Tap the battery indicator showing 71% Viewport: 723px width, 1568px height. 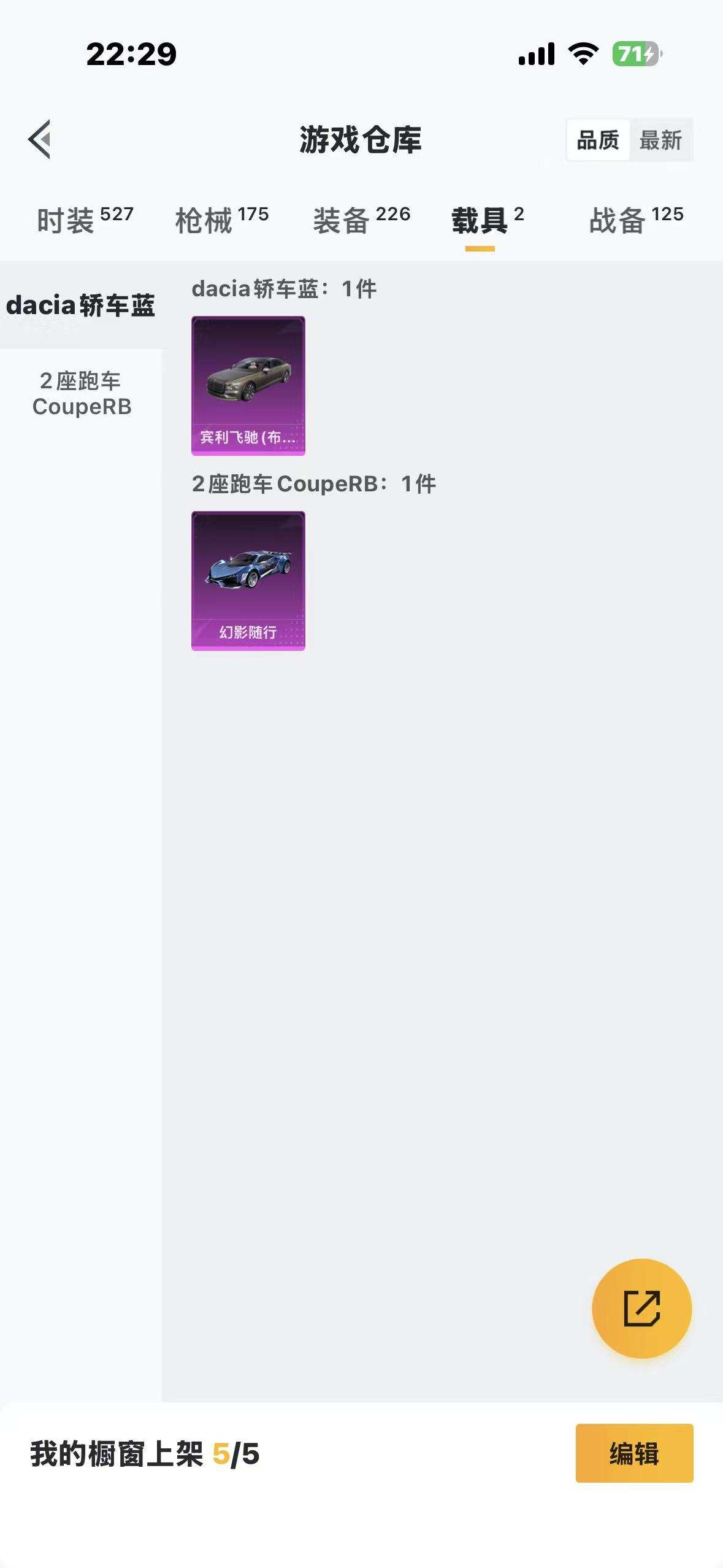(x=635, y=54)
